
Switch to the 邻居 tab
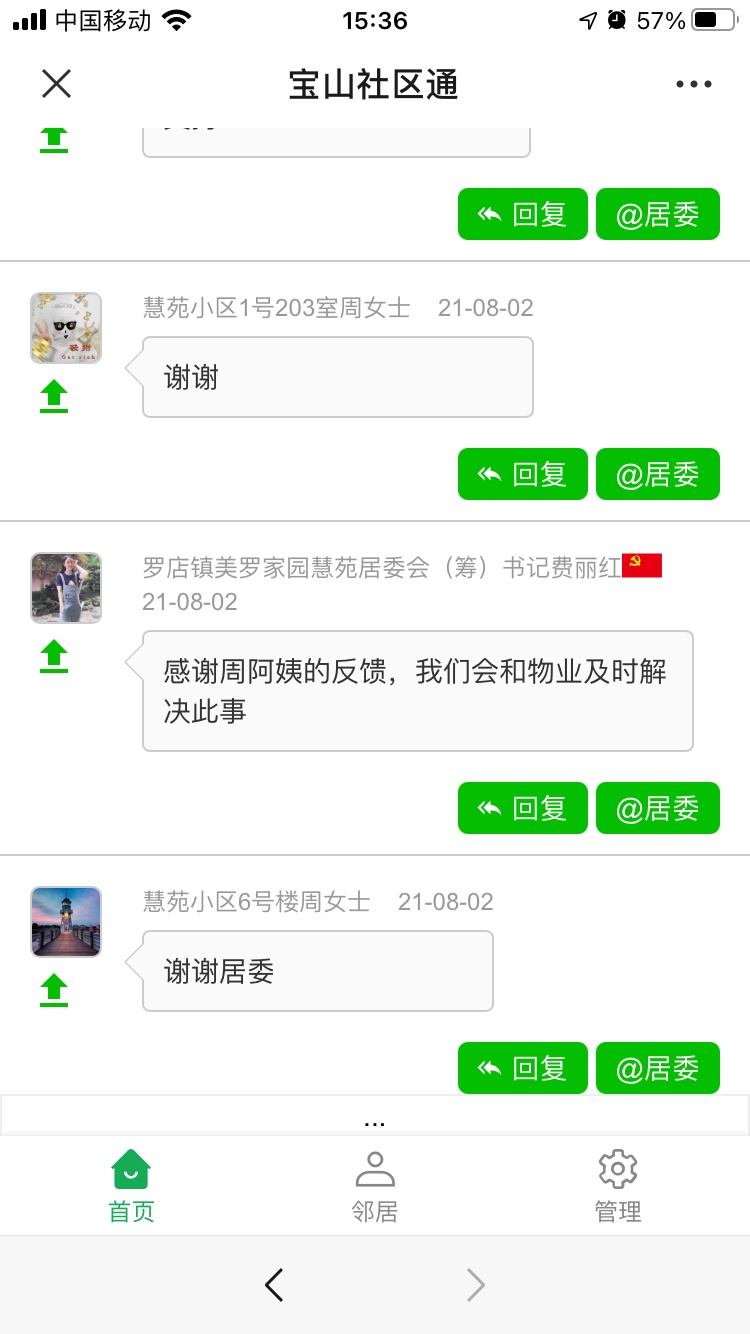tap(375, 1186)
